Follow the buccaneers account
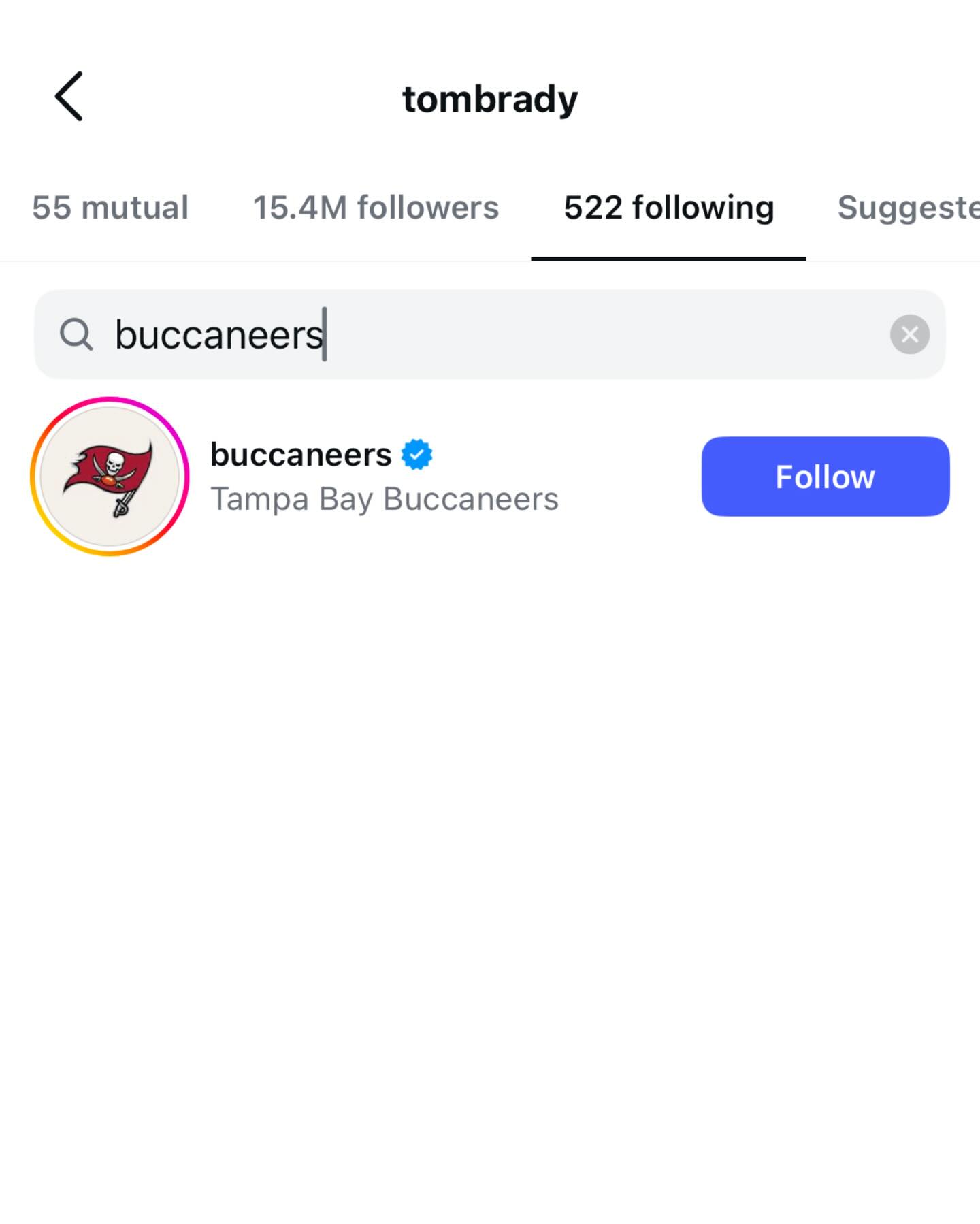The image size is (980, 1224). tap(825, 477)
